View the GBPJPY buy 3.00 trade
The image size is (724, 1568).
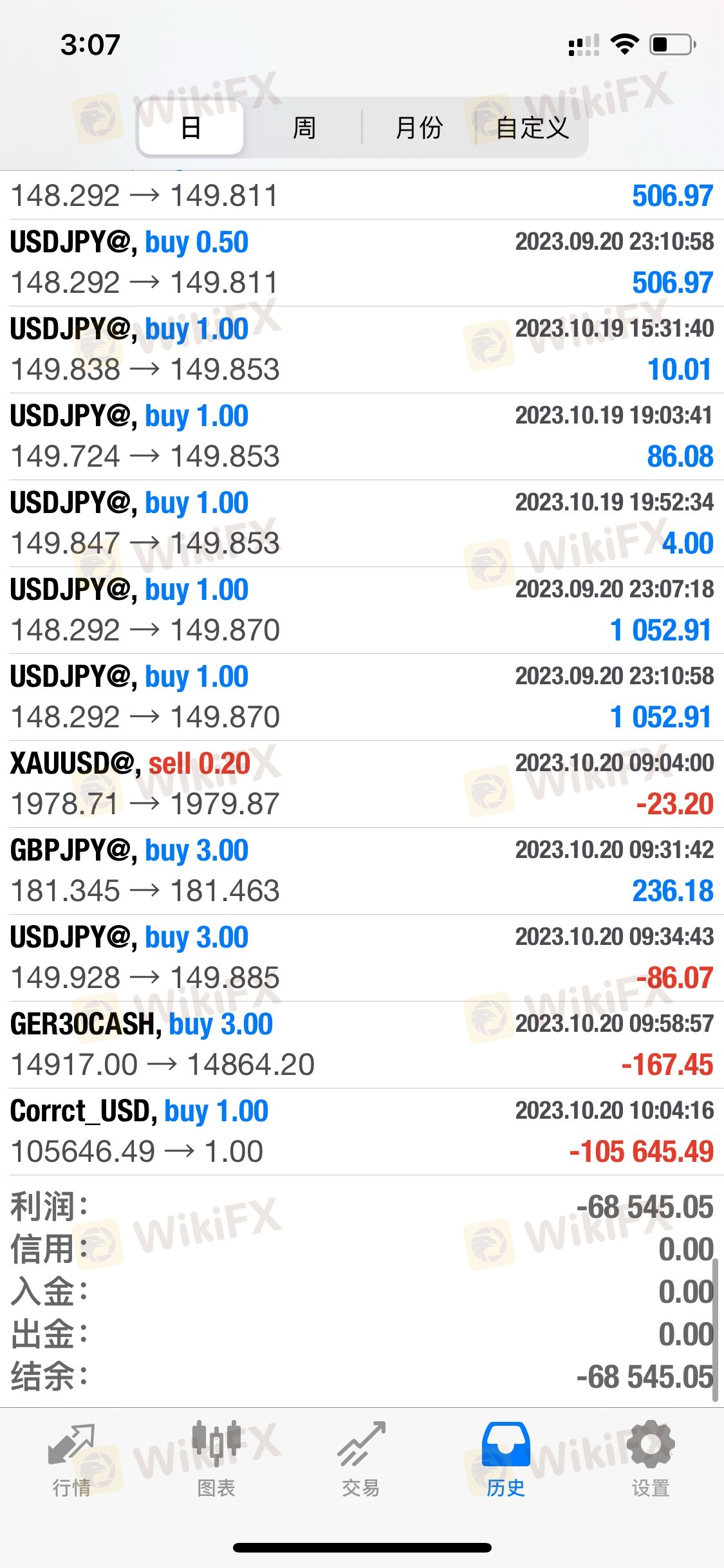[362, 871]
